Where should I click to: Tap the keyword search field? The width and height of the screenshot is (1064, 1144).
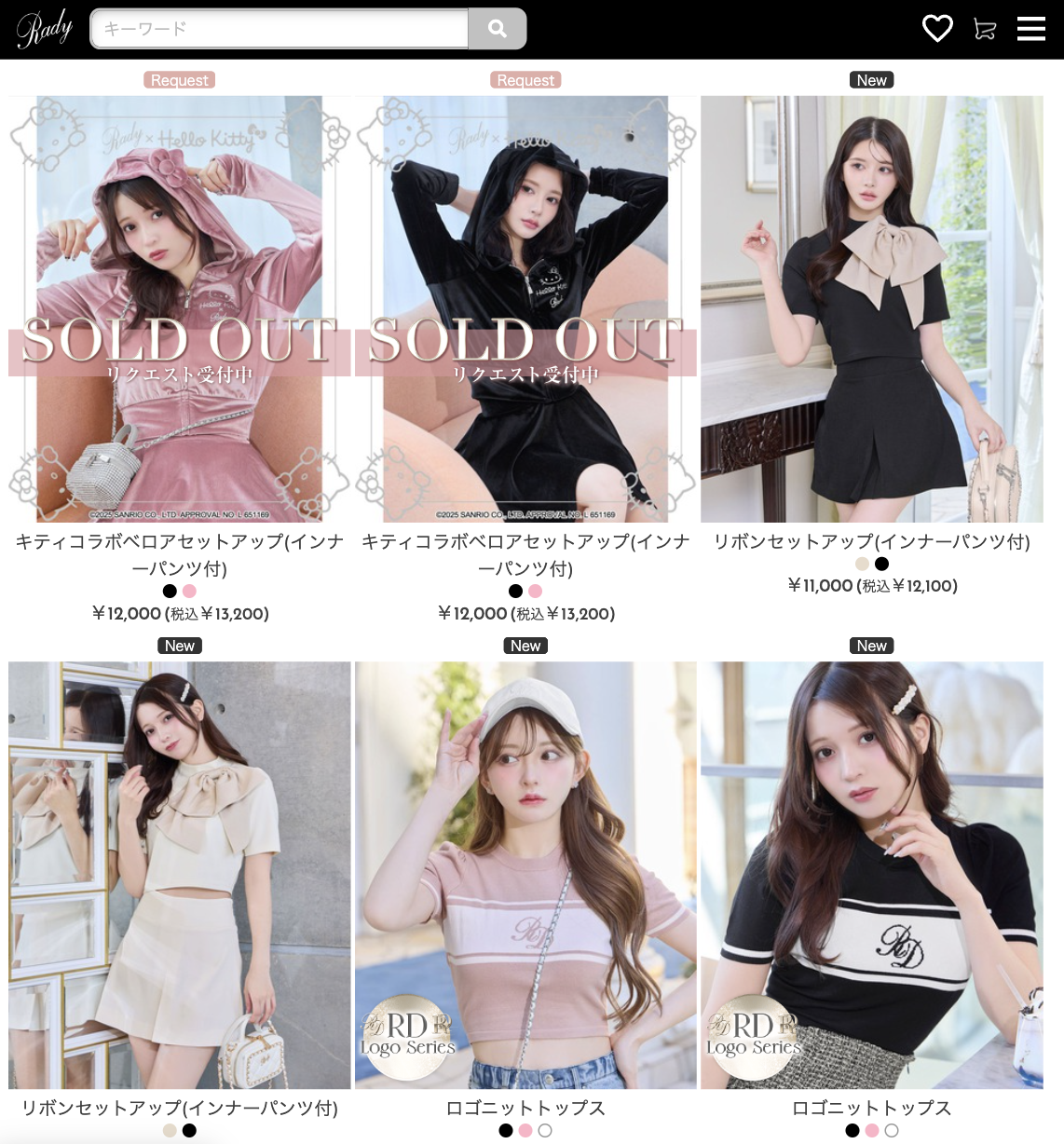280,29
